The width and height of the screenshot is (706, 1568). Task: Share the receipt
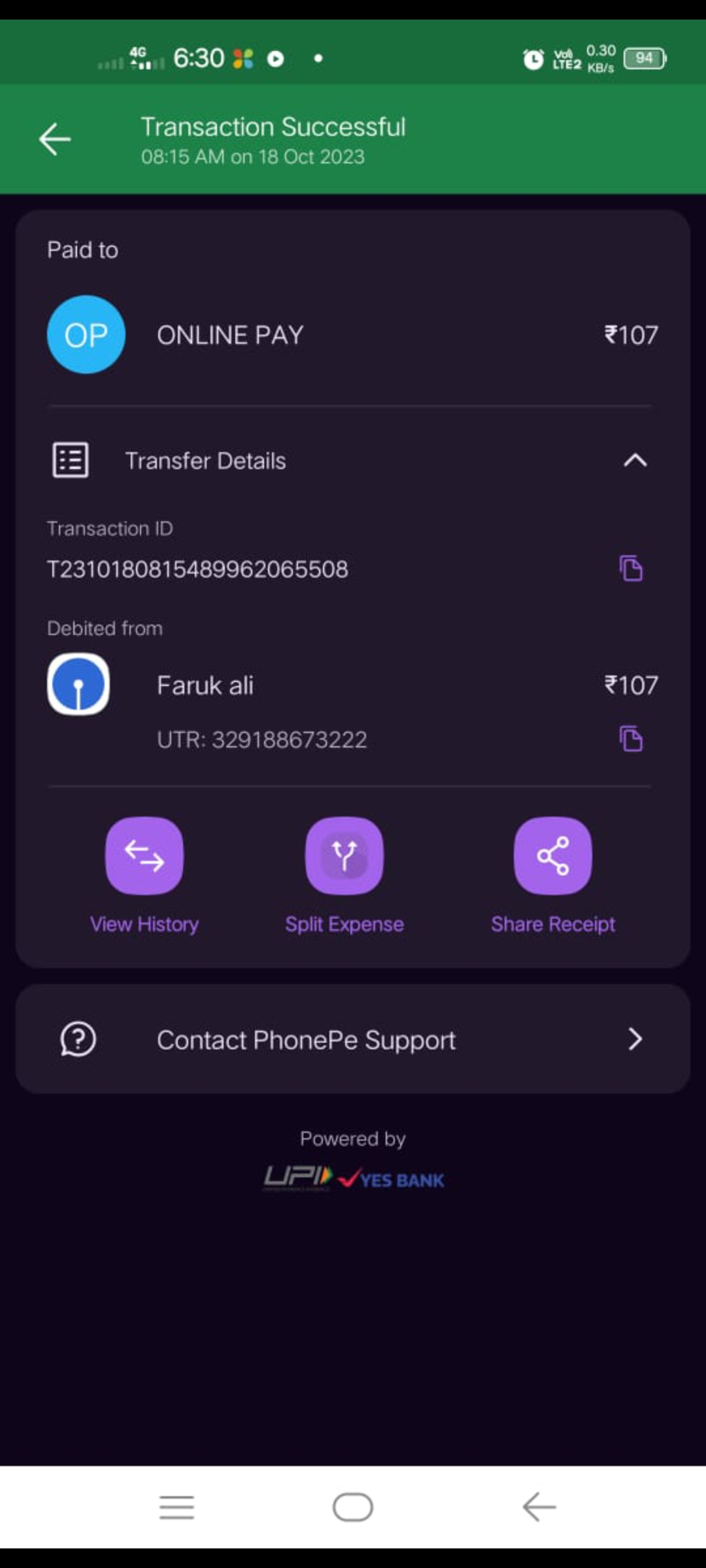553,856
